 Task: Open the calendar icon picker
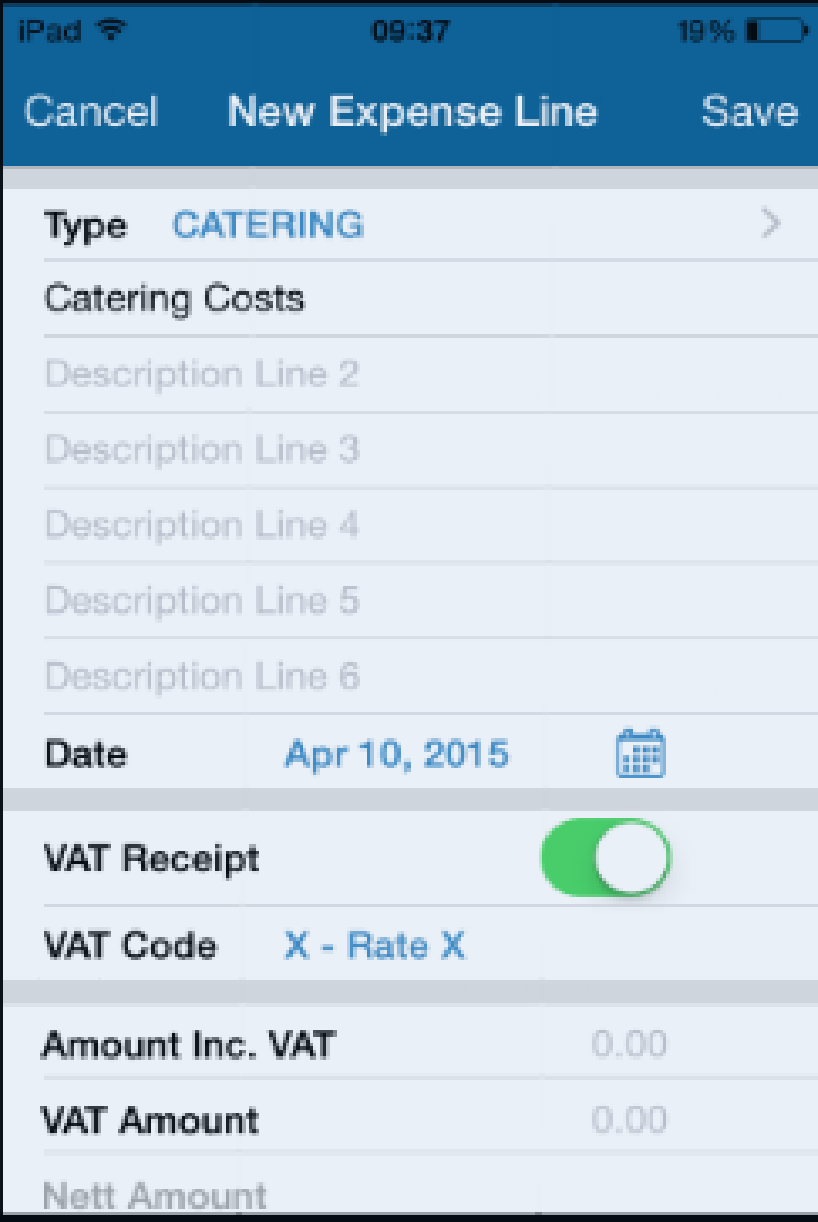click(640, 754)
